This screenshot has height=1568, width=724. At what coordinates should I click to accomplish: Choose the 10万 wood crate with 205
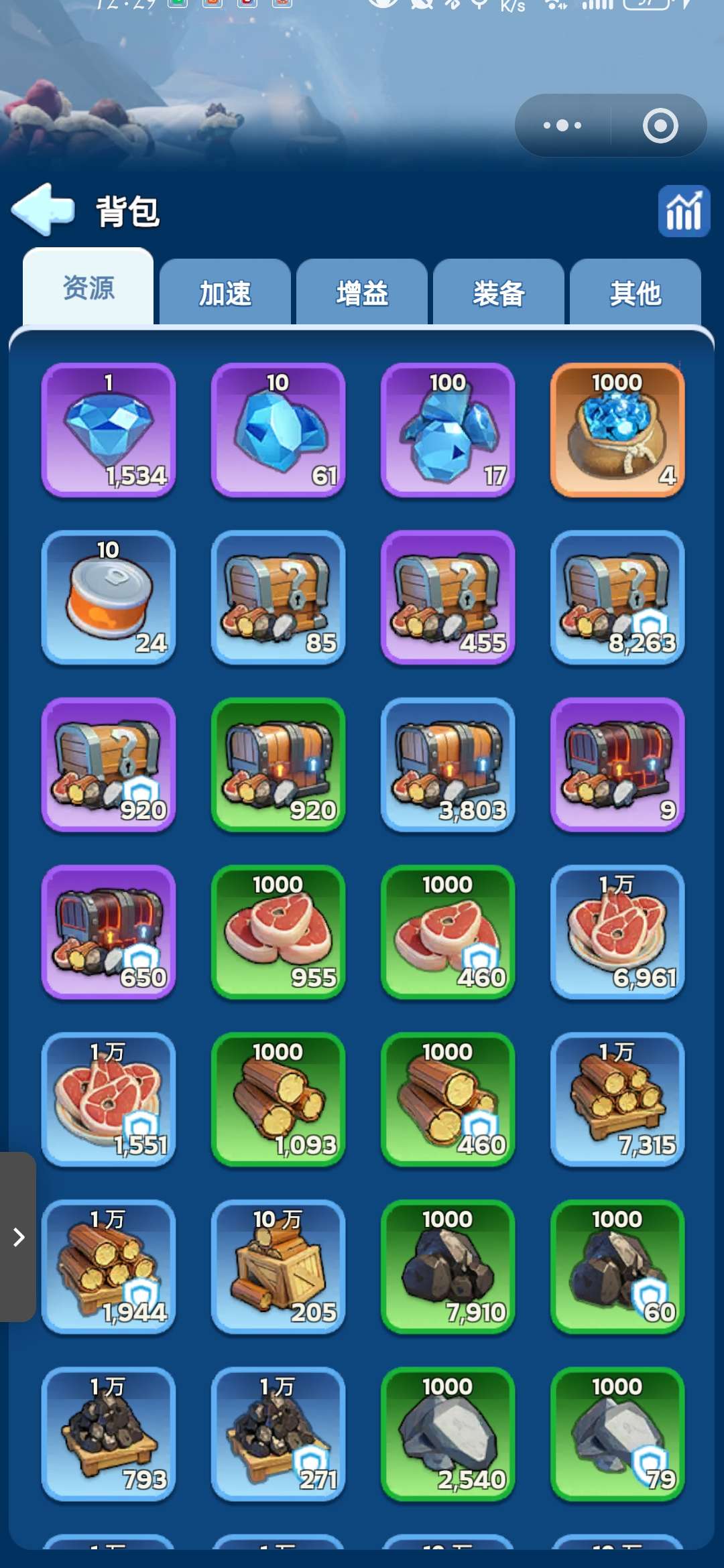[278, 1266]
